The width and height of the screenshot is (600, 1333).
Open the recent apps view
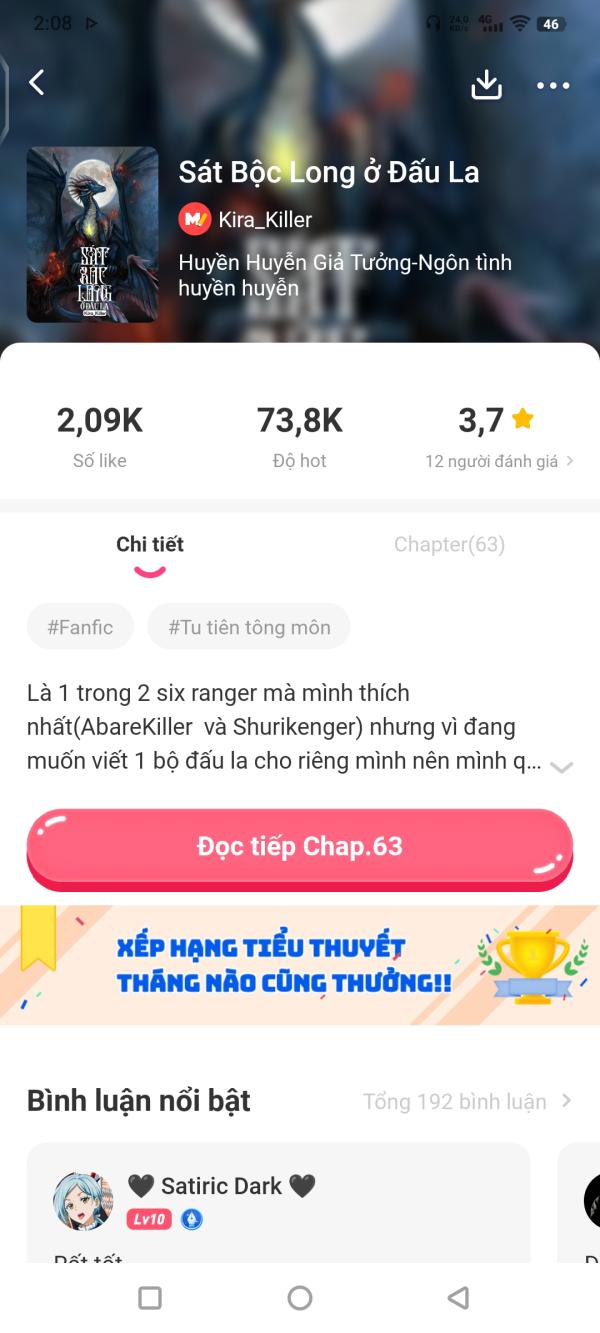150,1298
